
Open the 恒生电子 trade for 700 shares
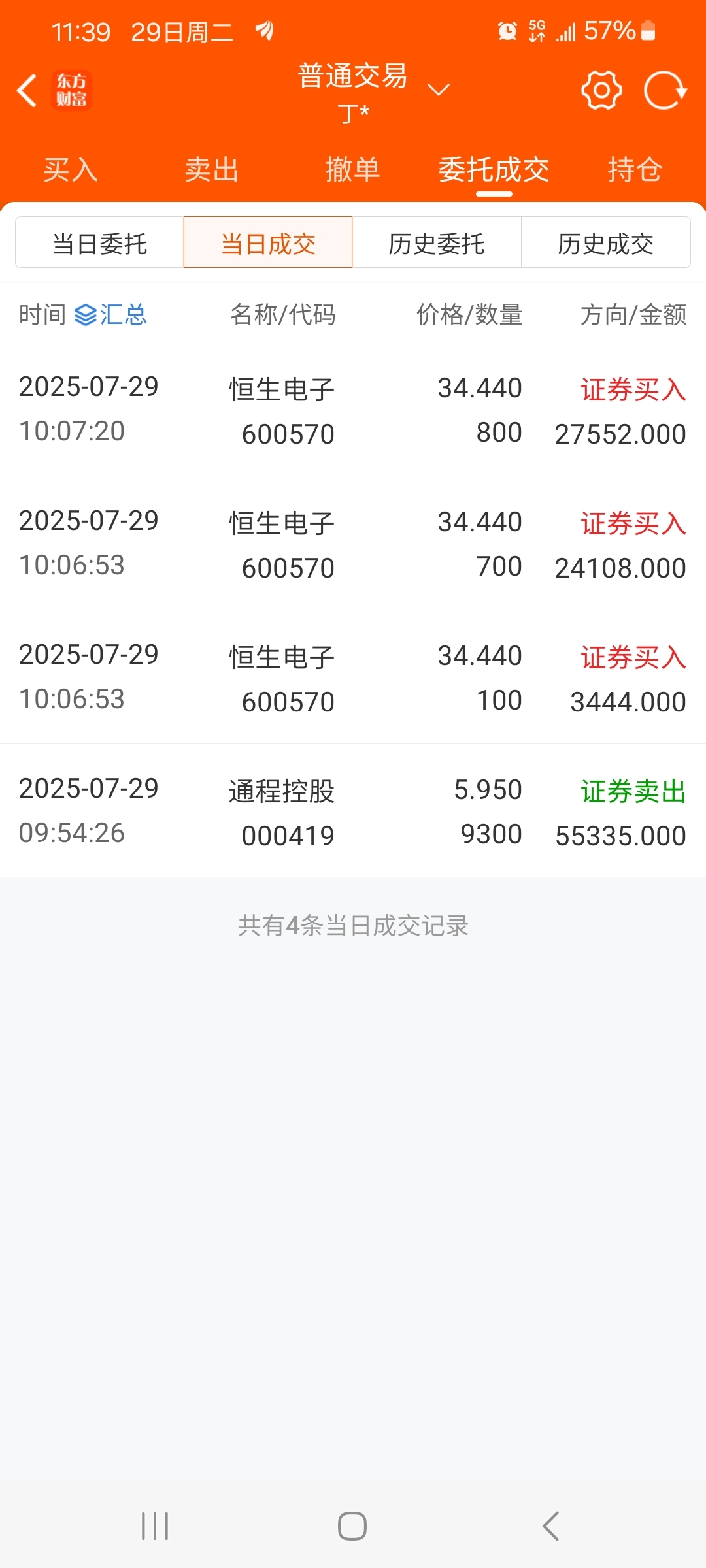coord(353,544)
